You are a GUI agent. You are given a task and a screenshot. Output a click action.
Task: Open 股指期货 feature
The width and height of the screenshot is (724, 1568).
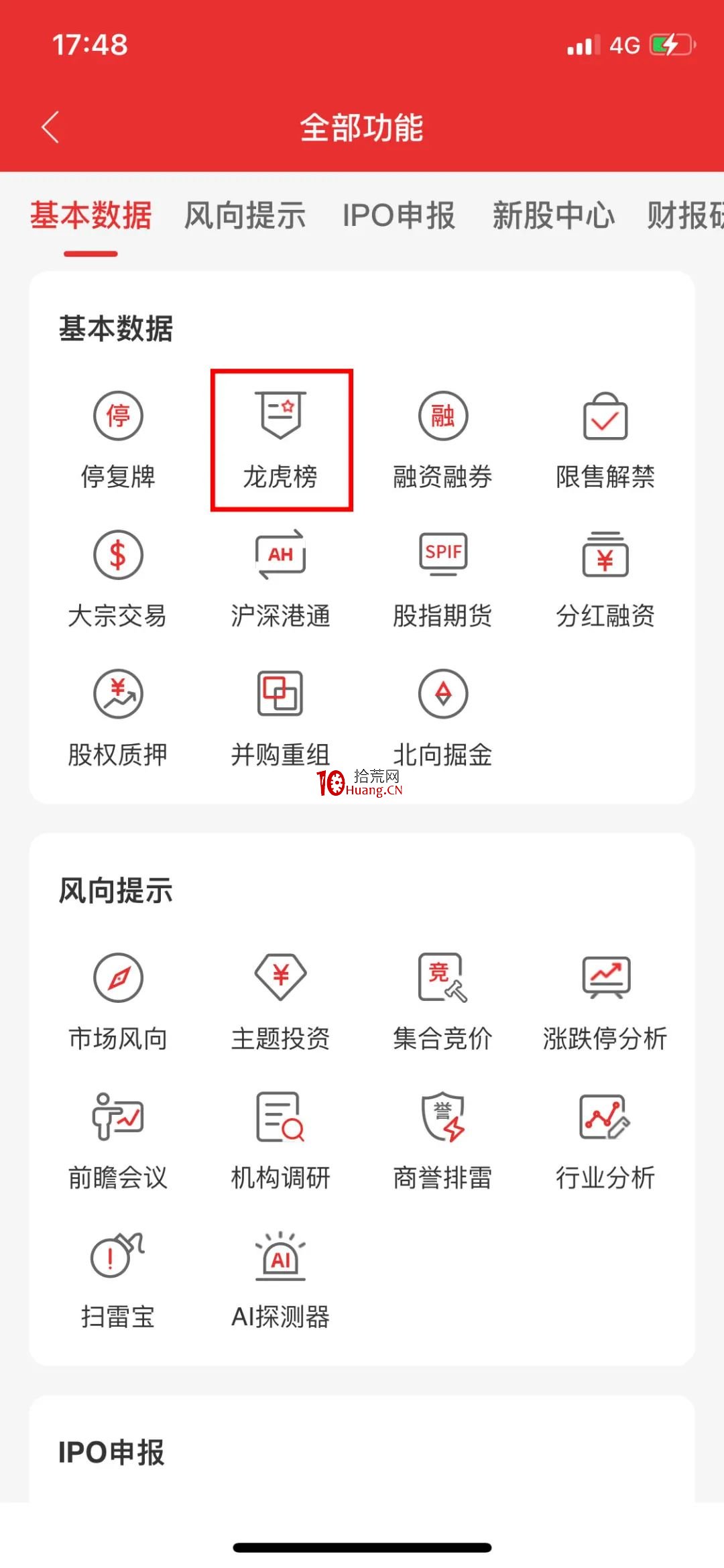click(442, 579)
